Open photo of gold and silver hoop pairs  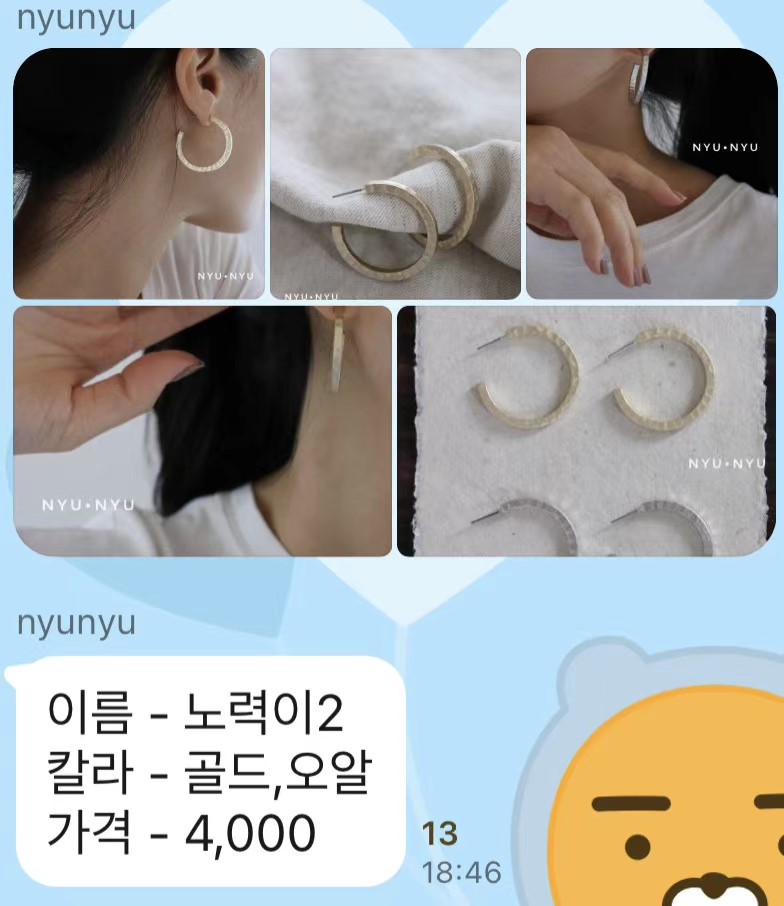pyautogui.click(x=586, y=431)
